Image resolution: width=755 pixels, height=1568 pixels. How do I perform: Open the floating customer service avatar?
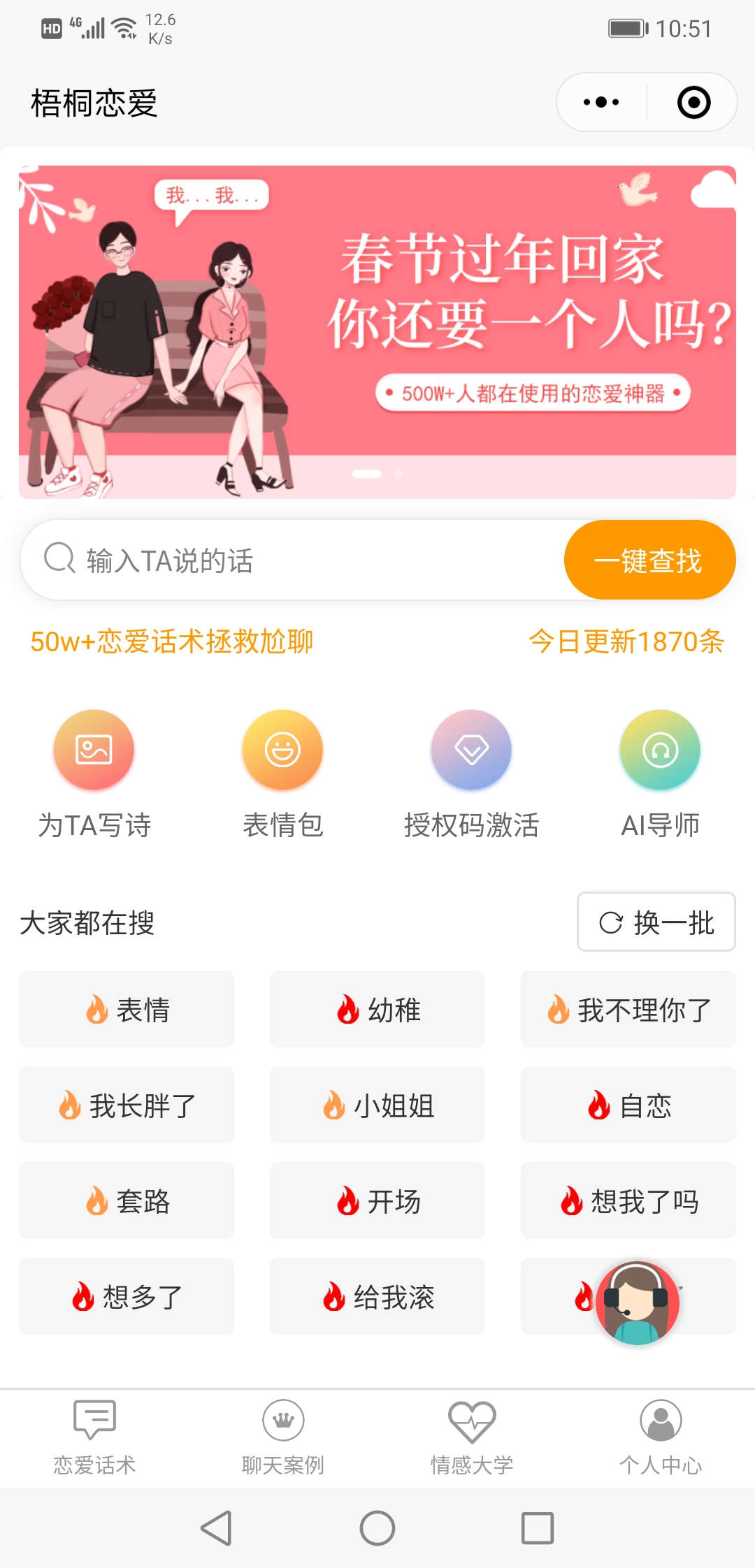[x=637, y=1303]
